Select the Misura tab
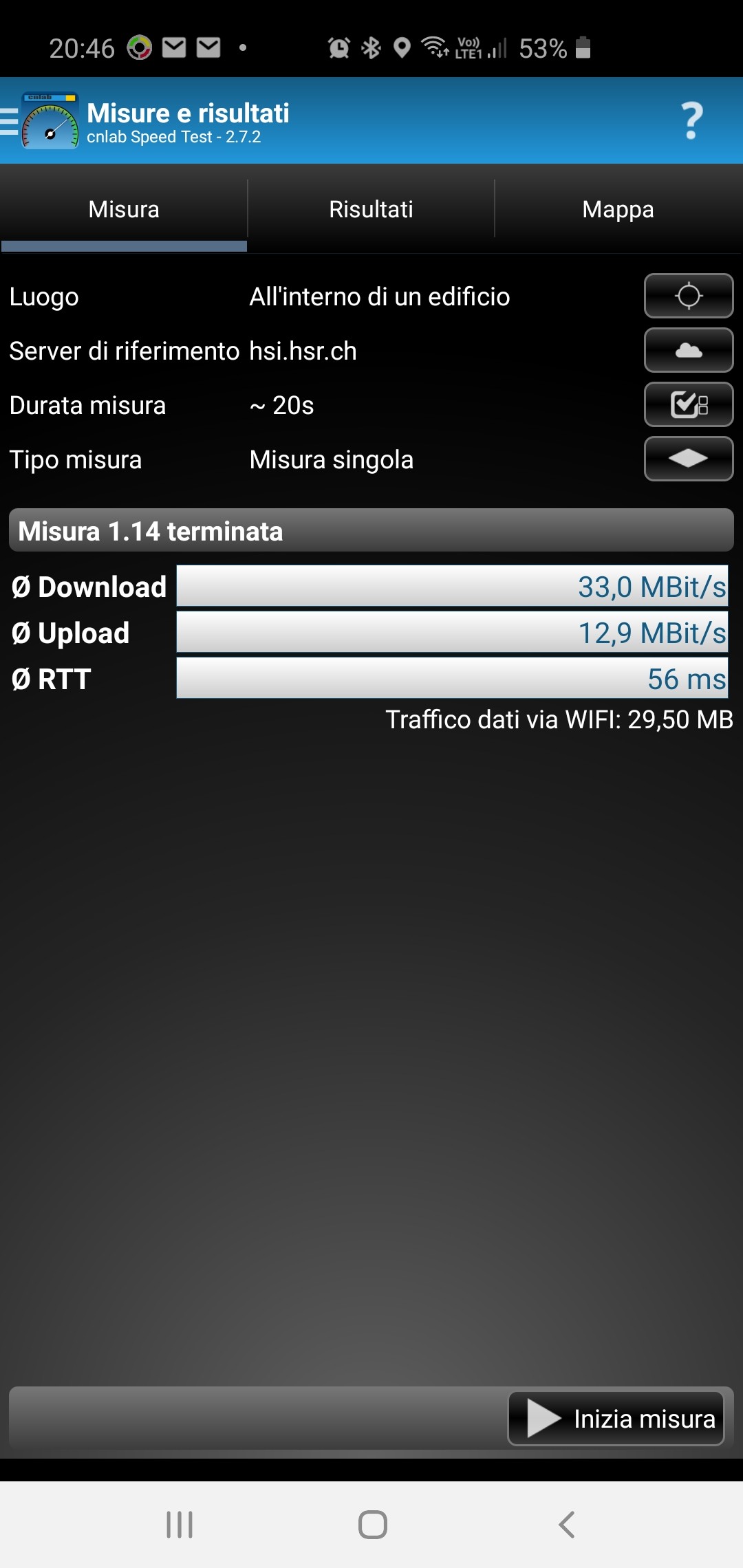Screen dimensions: 743x1568 tap(124, 210)
